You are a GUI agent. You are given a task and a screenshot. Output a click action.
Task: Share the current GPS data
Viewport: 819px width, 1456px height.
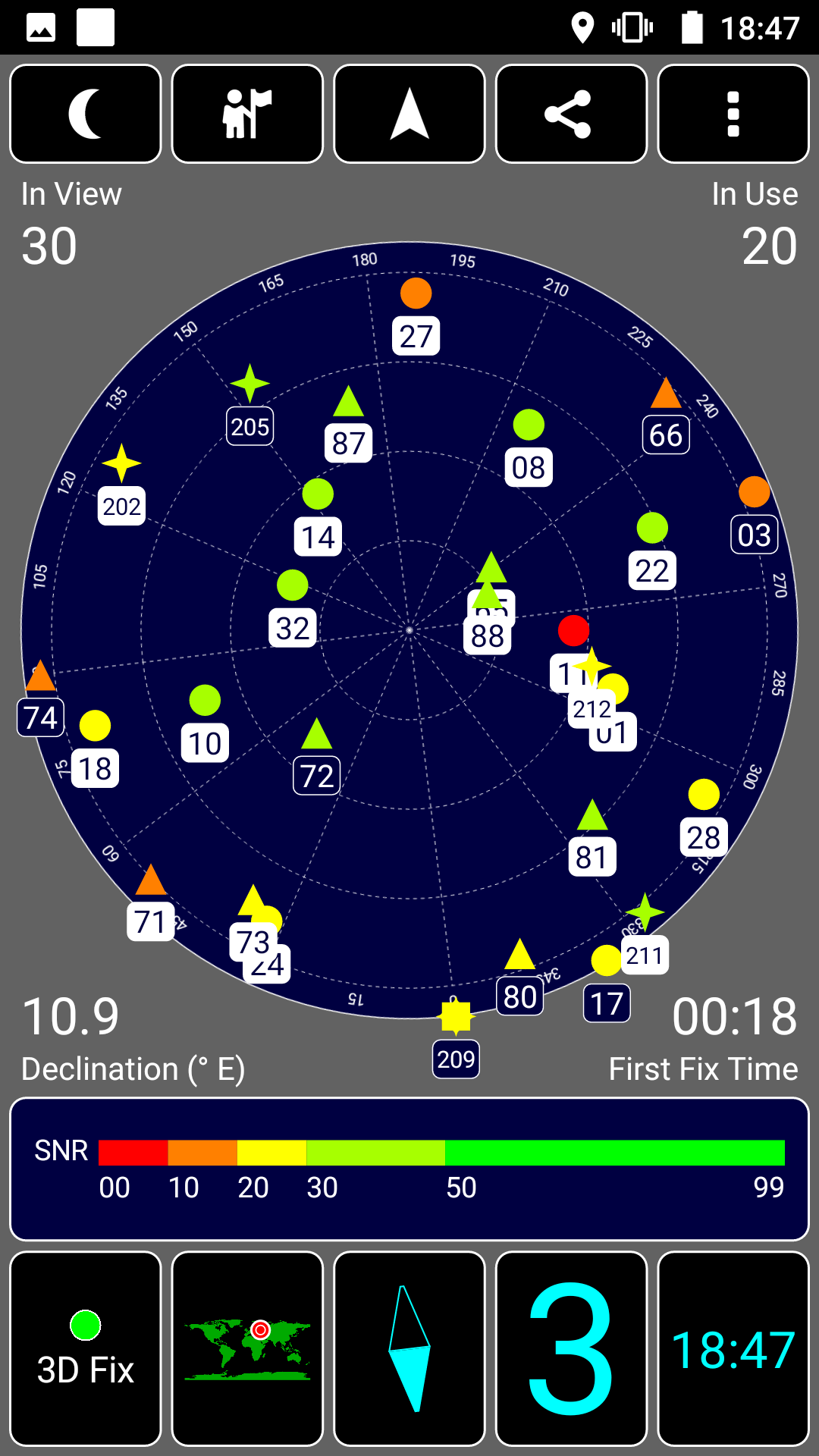click(571, 114)
